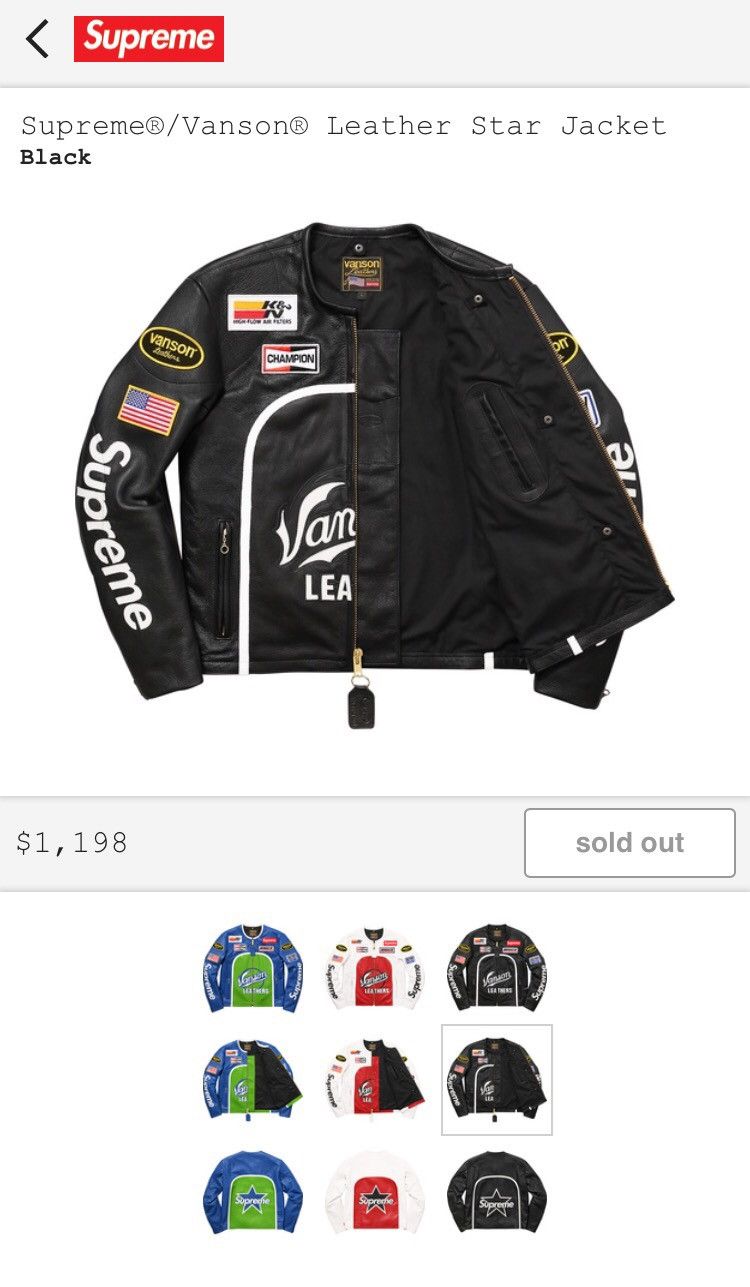
Task: Show the blue jacket open-lining thumbnail
Action: [x=252, y=1080]
